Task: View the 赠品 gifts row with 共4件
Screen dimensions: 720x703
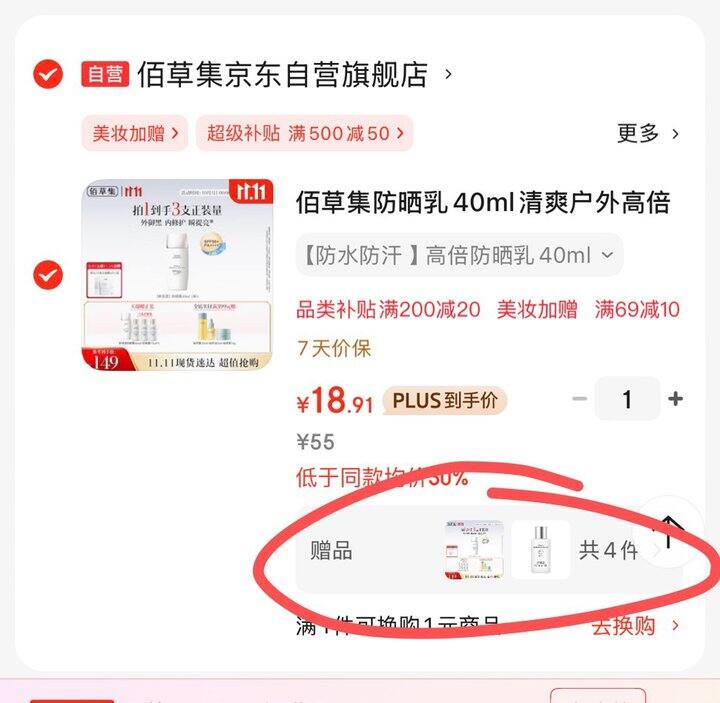Action: pyautogui.click(x=480, y=550)
